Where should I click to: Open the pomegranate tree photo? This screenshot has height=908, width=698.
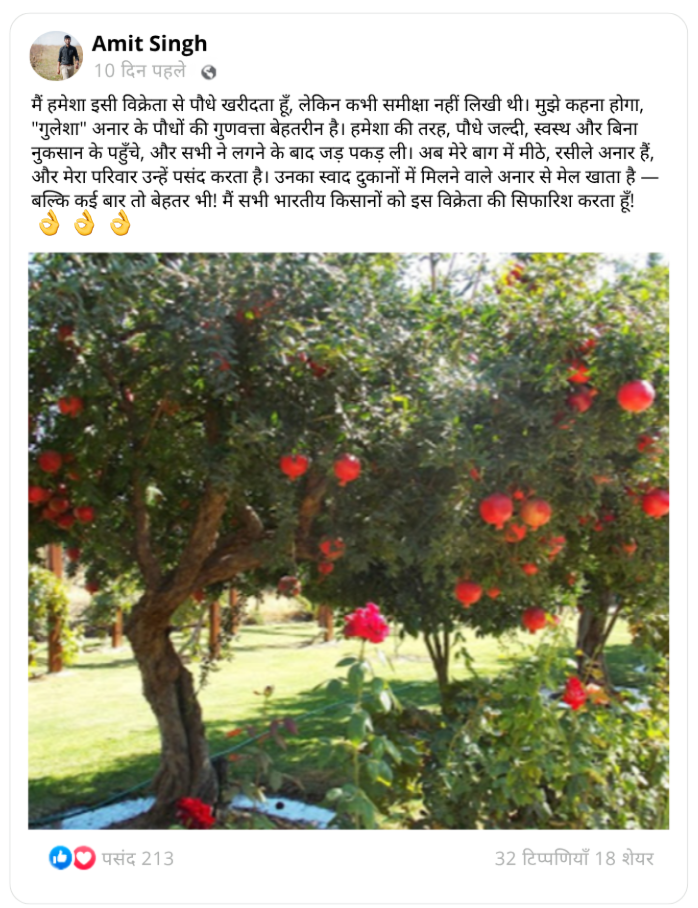coord(348,541)
